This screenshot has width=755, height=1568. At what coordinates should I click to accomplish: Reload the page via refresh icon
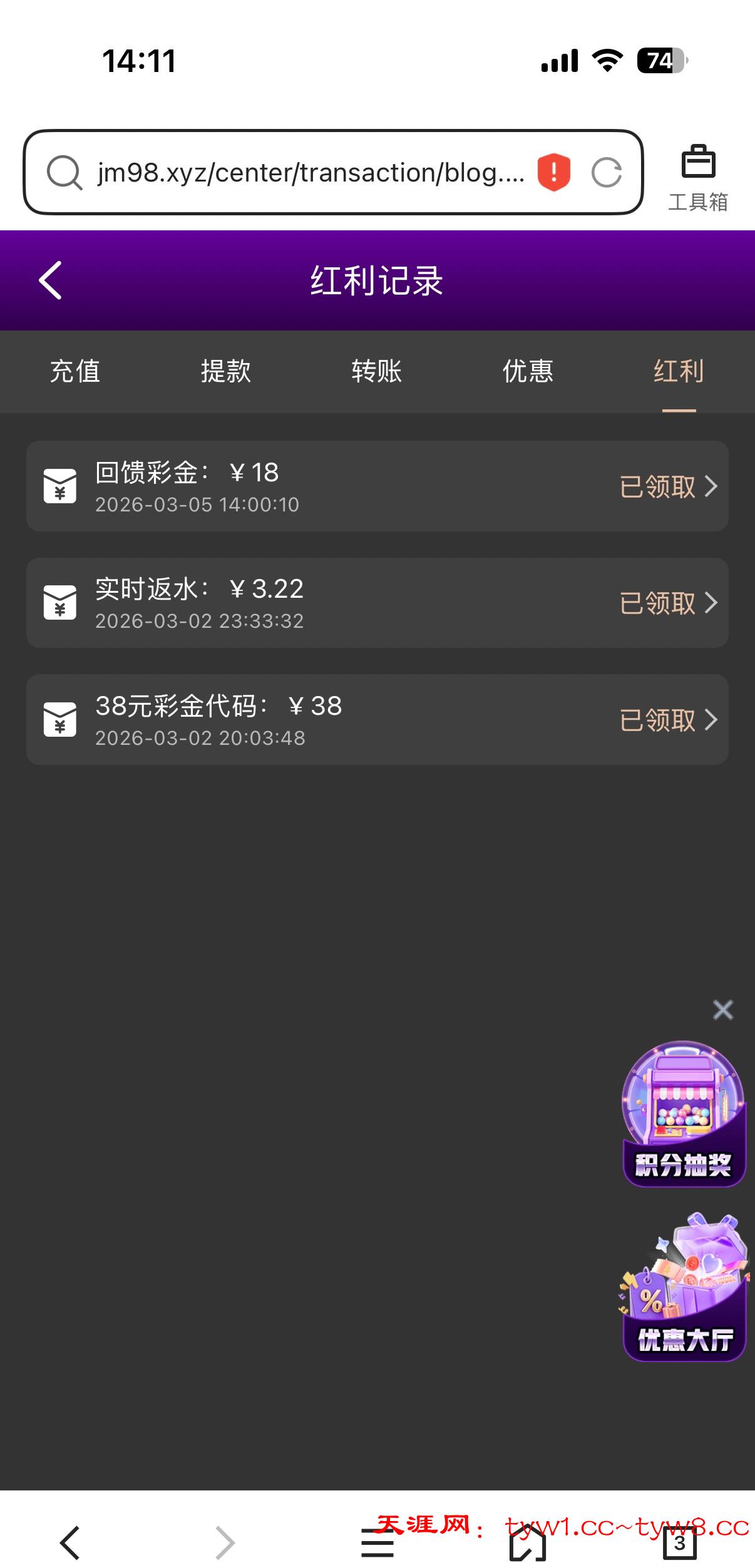pos(607,173)
